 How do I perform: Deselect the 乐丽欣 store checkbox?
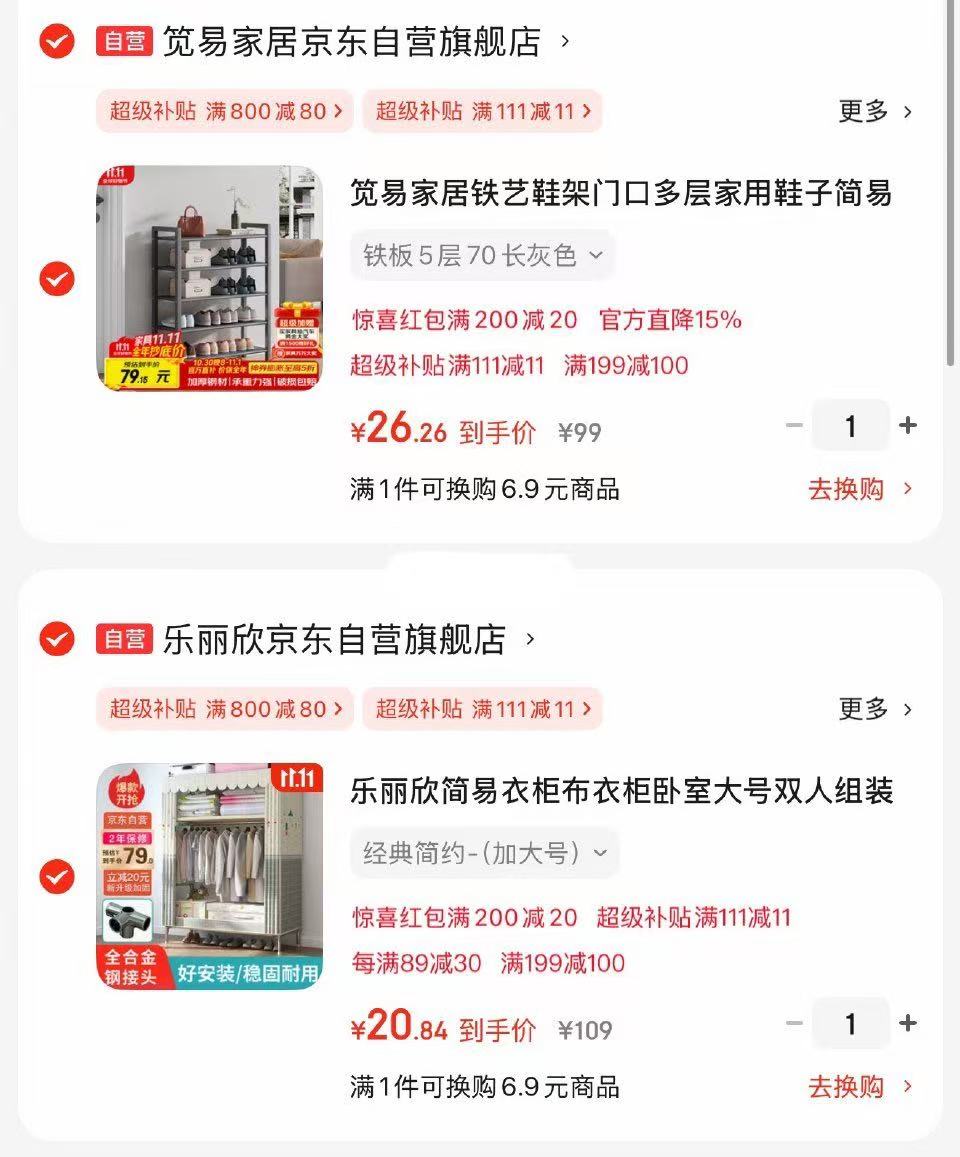pos(56,639)
